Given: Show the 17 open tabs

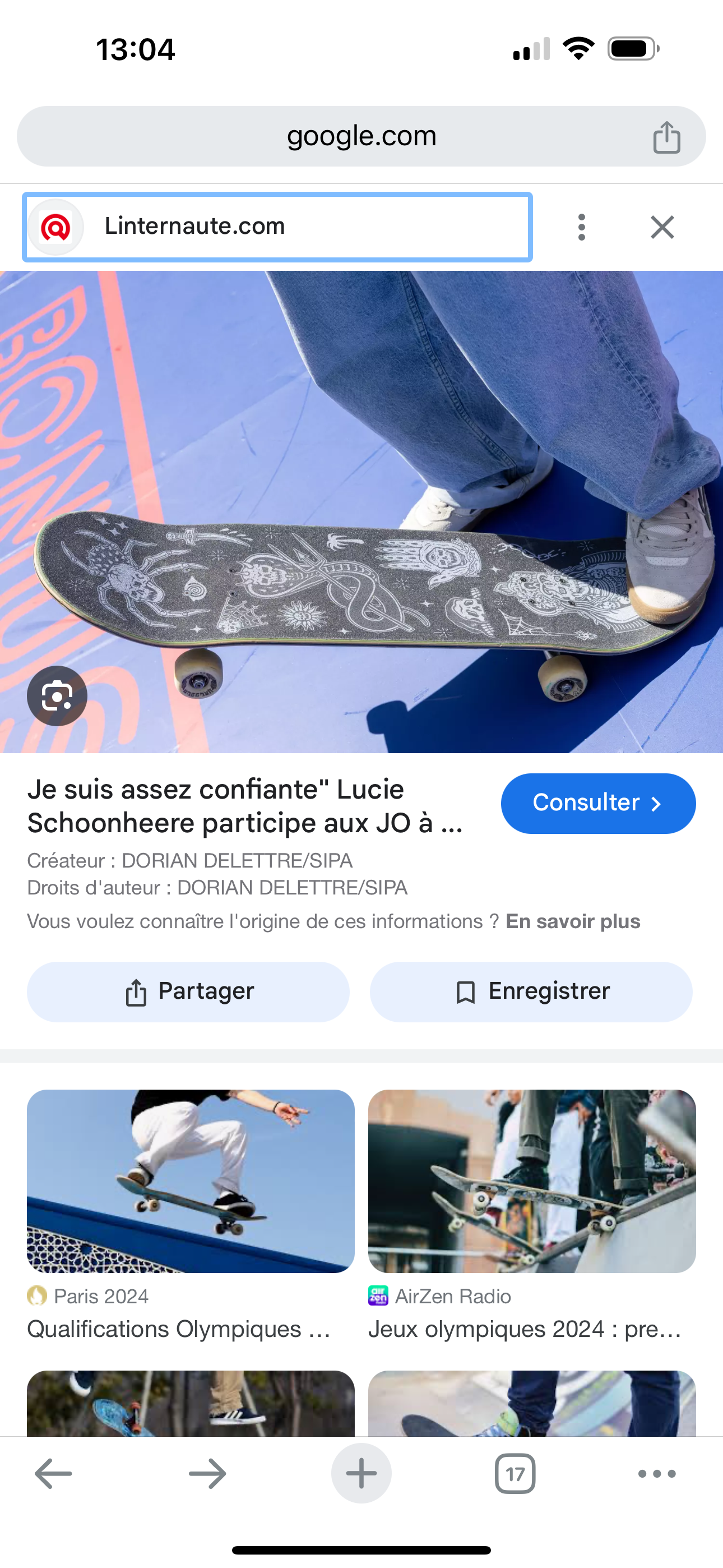Looking at the screenshot, I should pos(516,1474).
